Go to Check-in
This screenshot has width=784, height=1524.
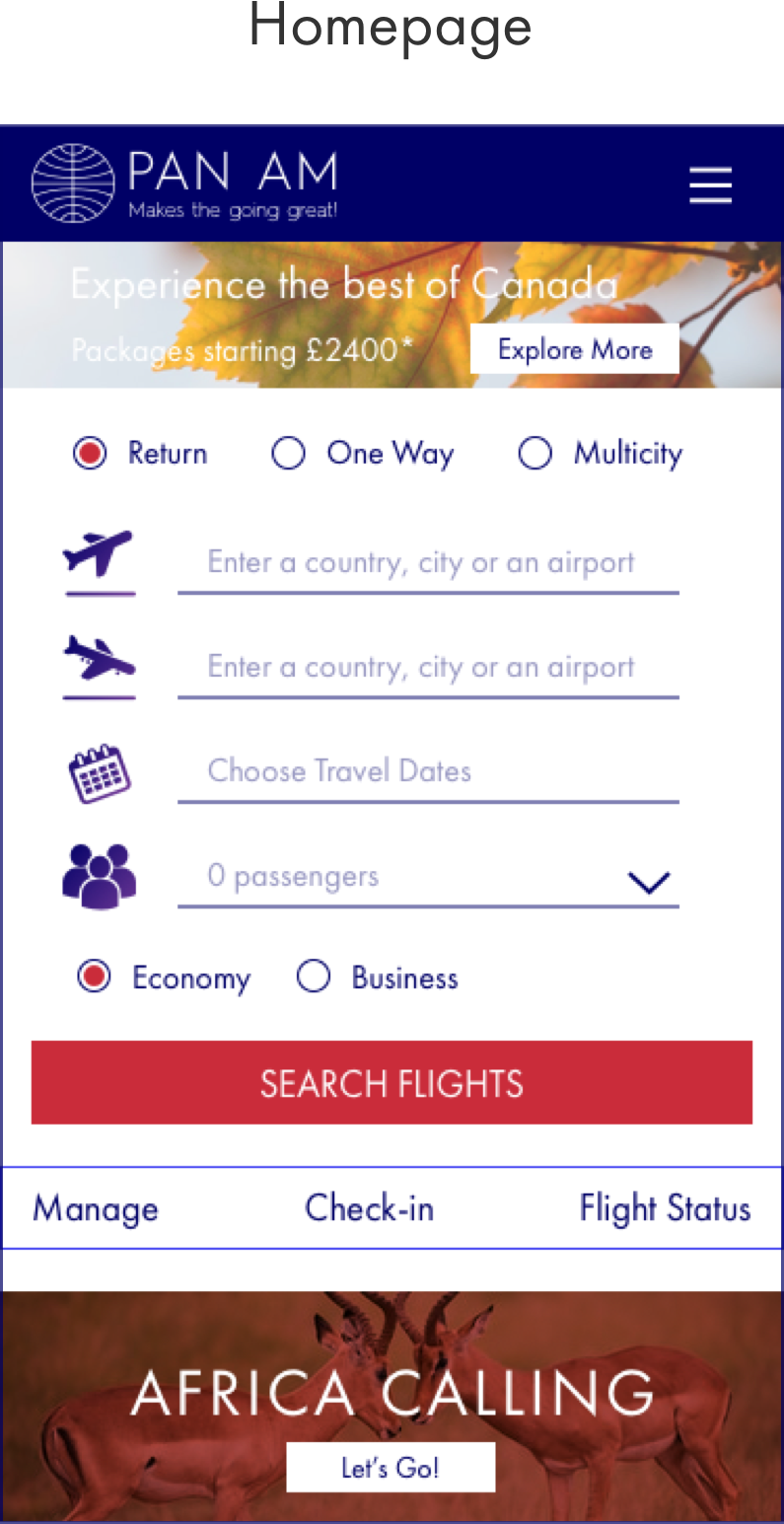click(x=369, y=1208)
